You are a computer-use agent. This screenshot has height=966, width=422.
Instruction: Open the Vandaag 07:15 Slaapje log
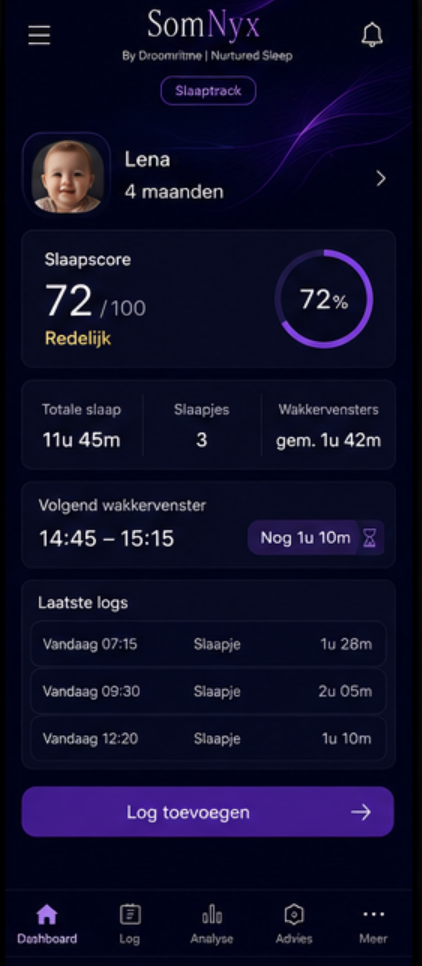(x=208, y=644)
